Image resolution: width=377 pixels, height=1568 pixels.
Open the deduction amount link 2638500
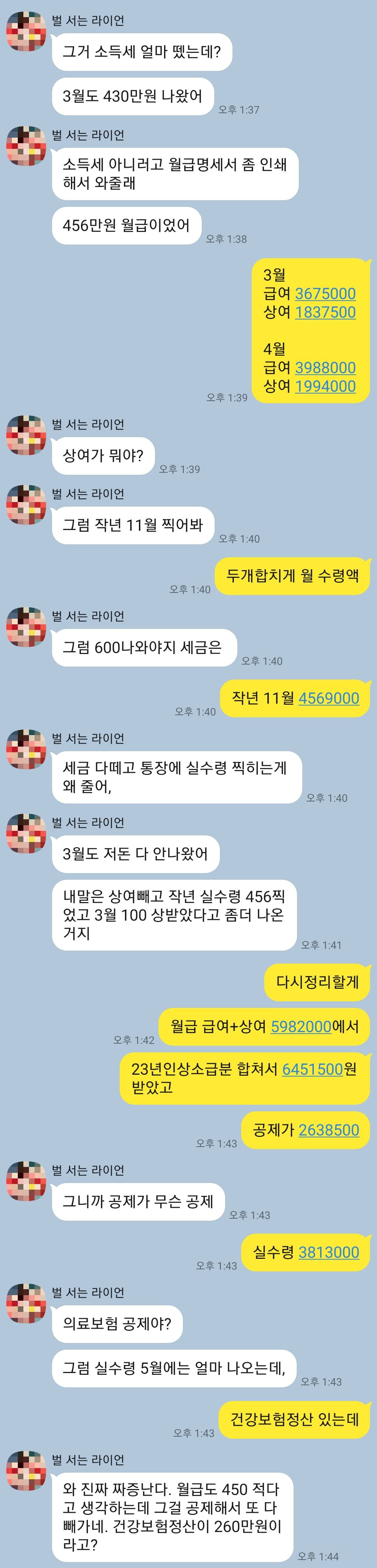[329, 1130]
